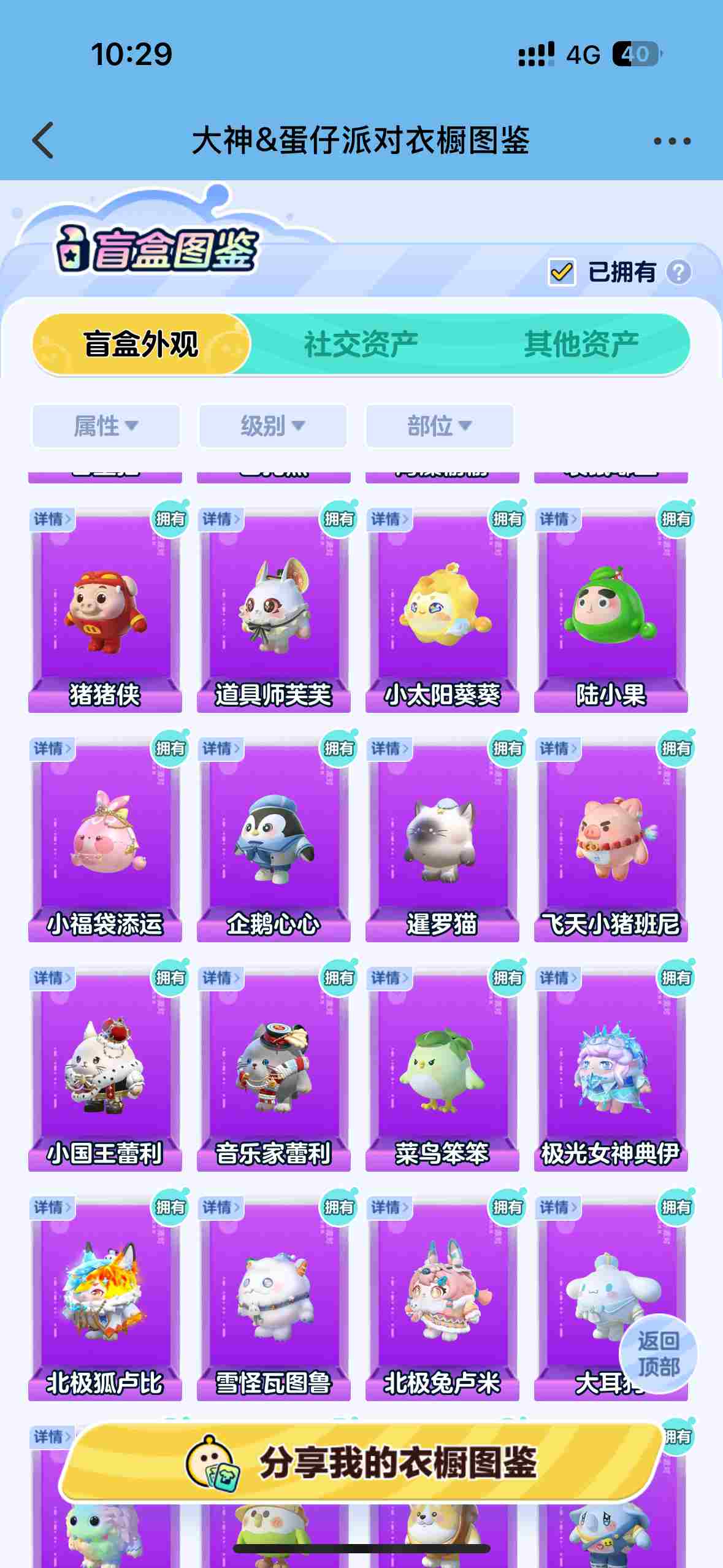Switch to the 其他资产 tab
Screen dimensions: 723x1568
point(580,344)
